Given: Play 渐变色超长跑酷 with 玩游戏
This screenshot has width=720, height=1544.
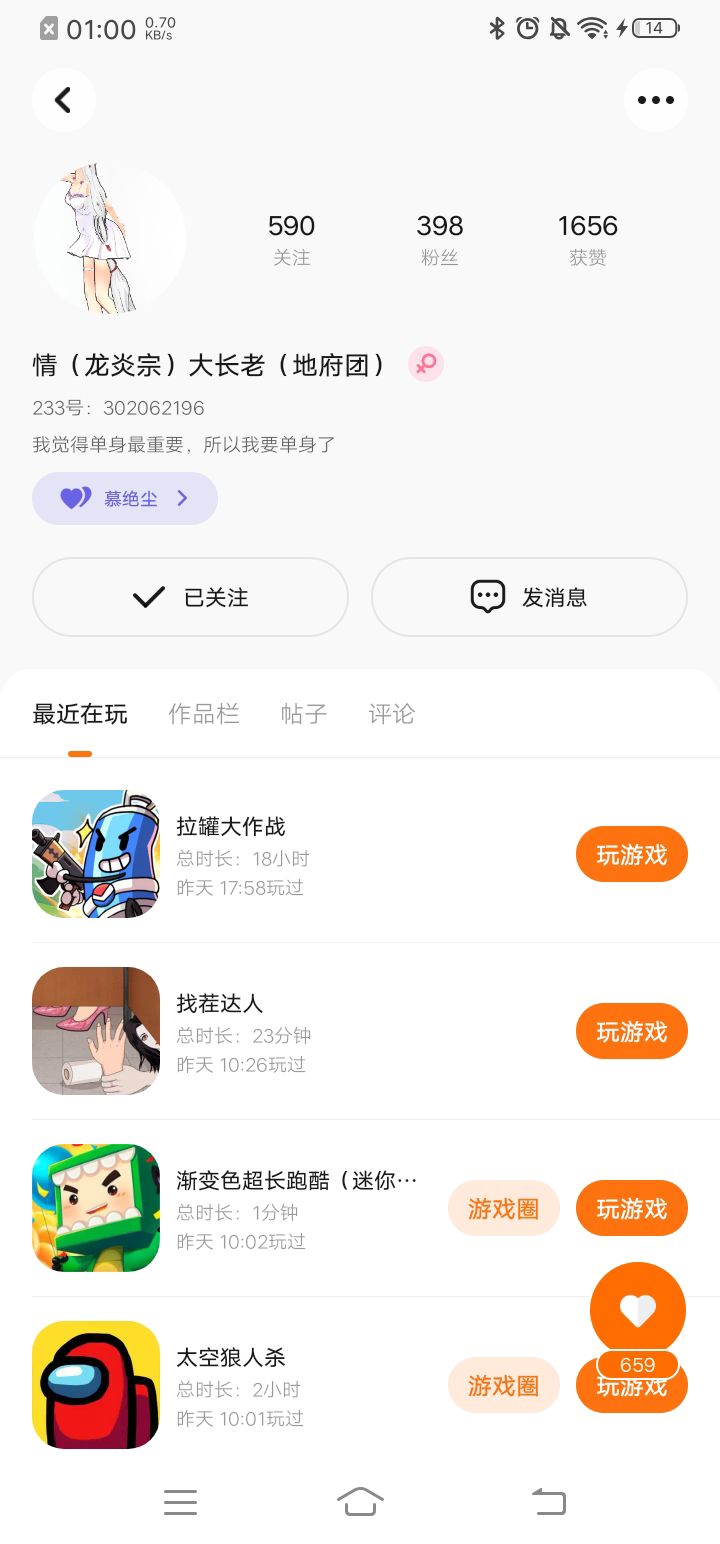Looking at the screenshot, I should [x=631, y=1209].
